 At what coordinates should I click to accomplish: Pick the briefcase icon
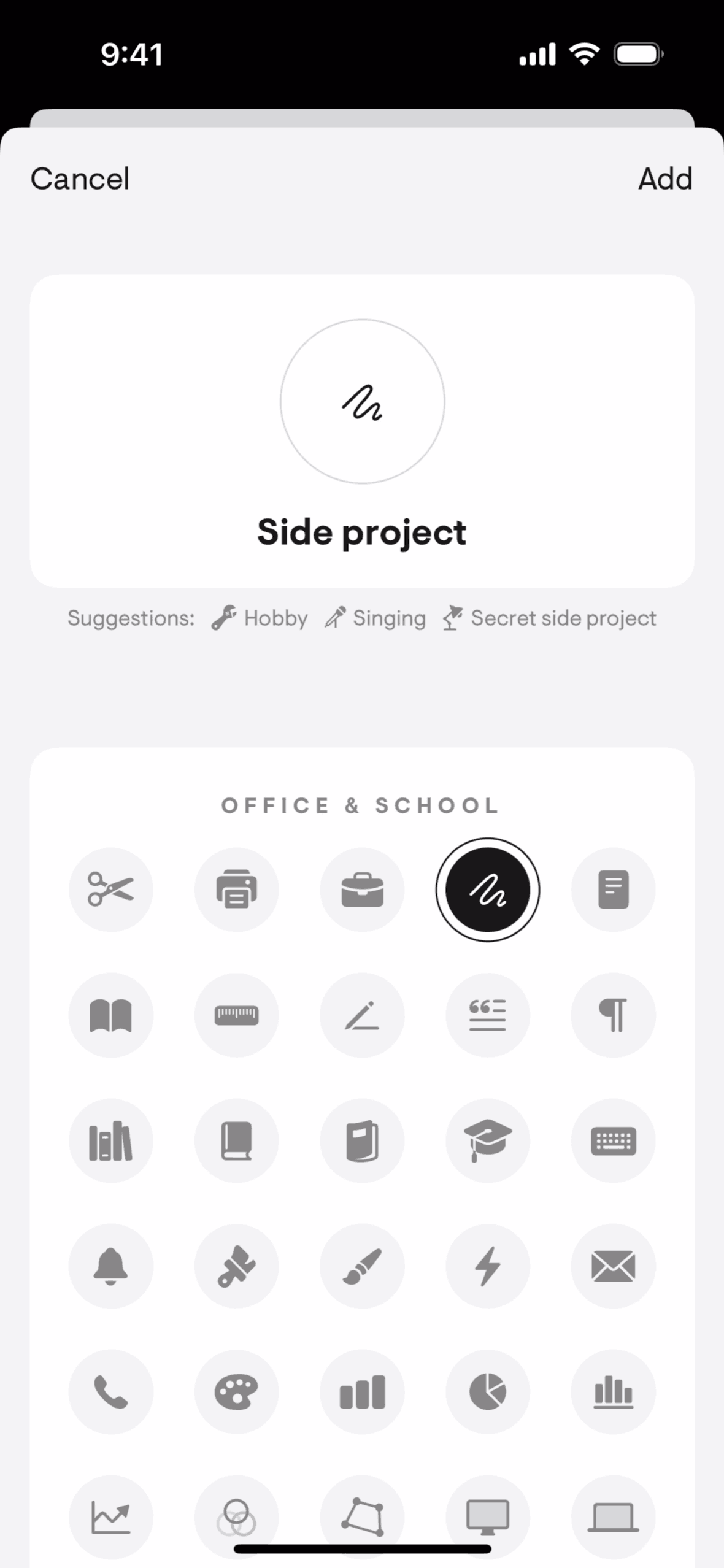362,890
